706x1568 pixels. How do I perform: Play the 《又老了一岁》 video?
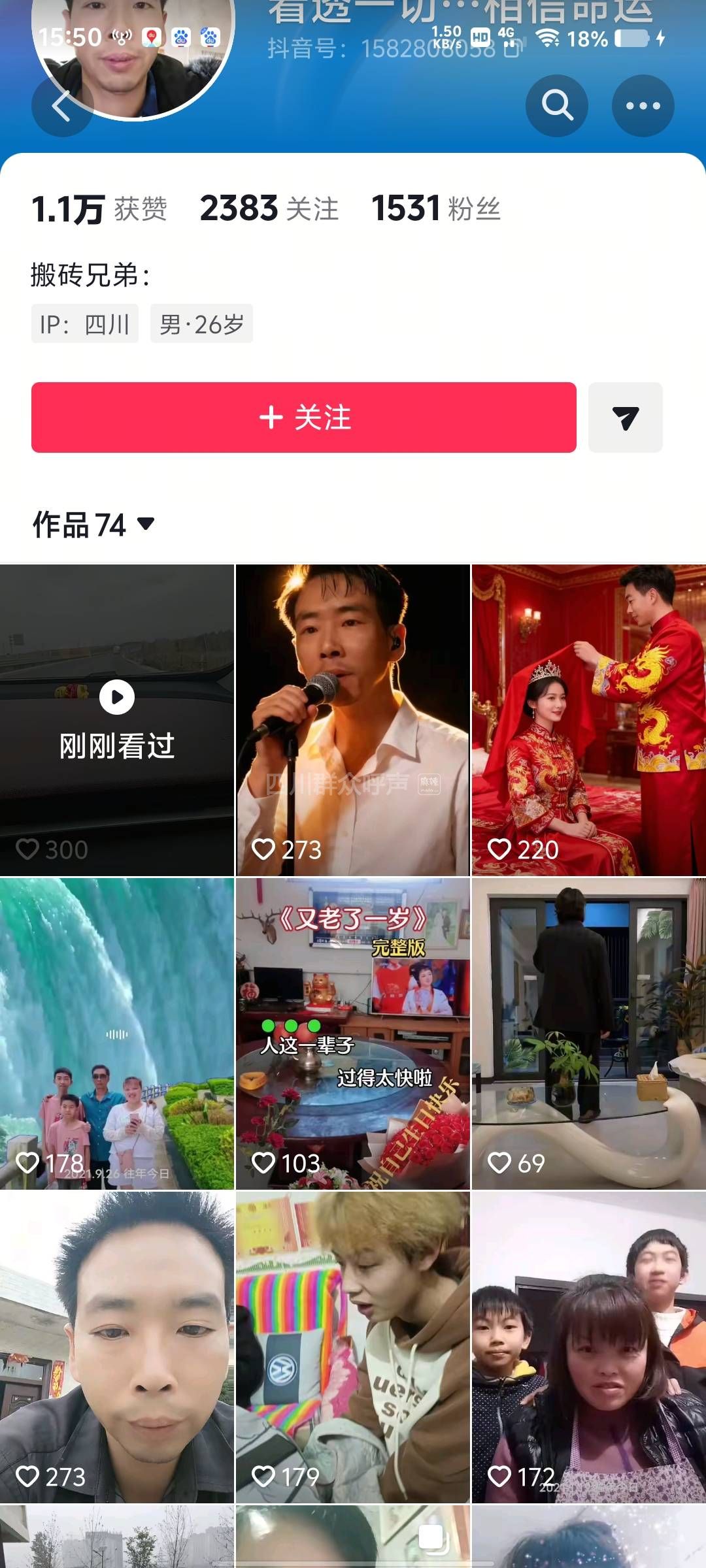click(x=353, y=1034)
